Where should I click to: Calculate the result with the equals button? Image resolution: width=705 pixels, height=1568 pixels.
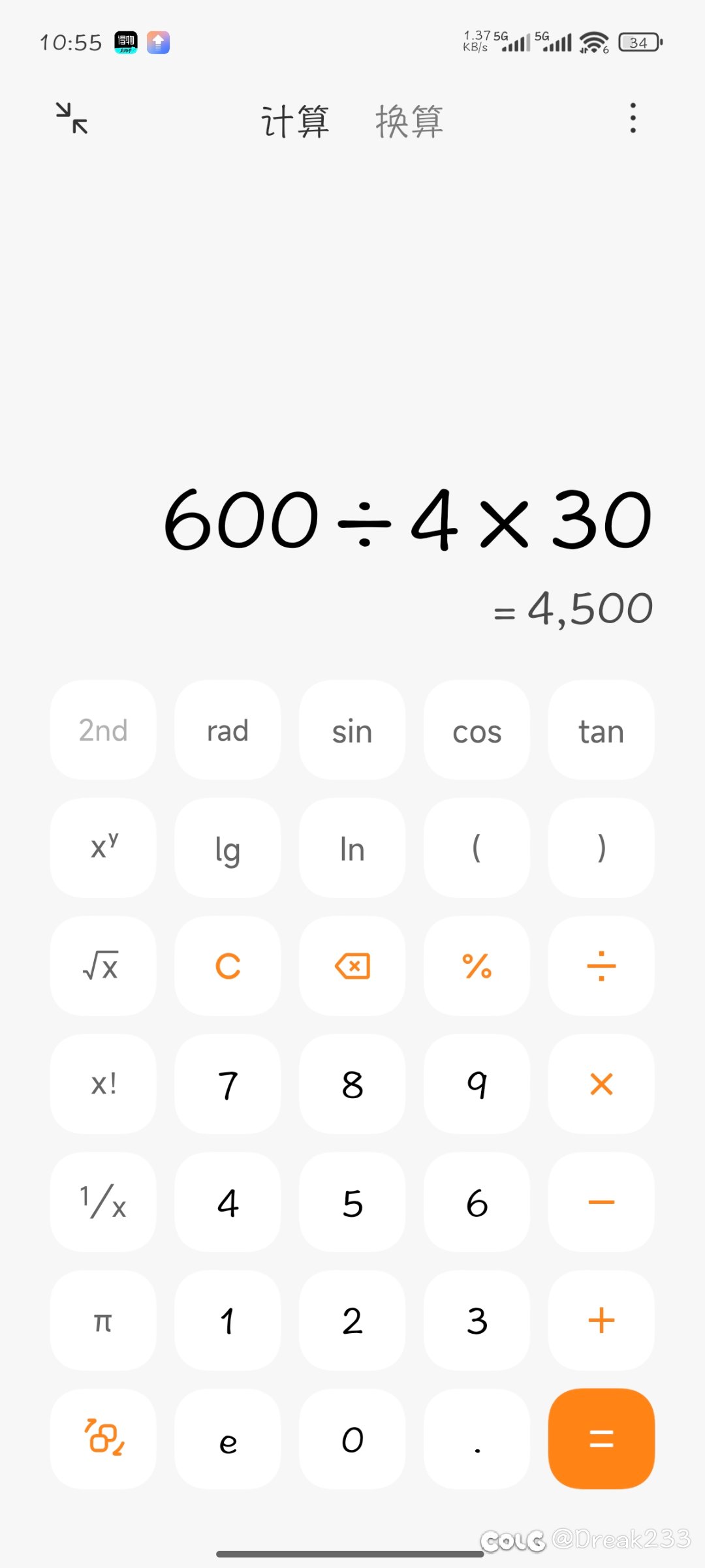coord(602,1438)
